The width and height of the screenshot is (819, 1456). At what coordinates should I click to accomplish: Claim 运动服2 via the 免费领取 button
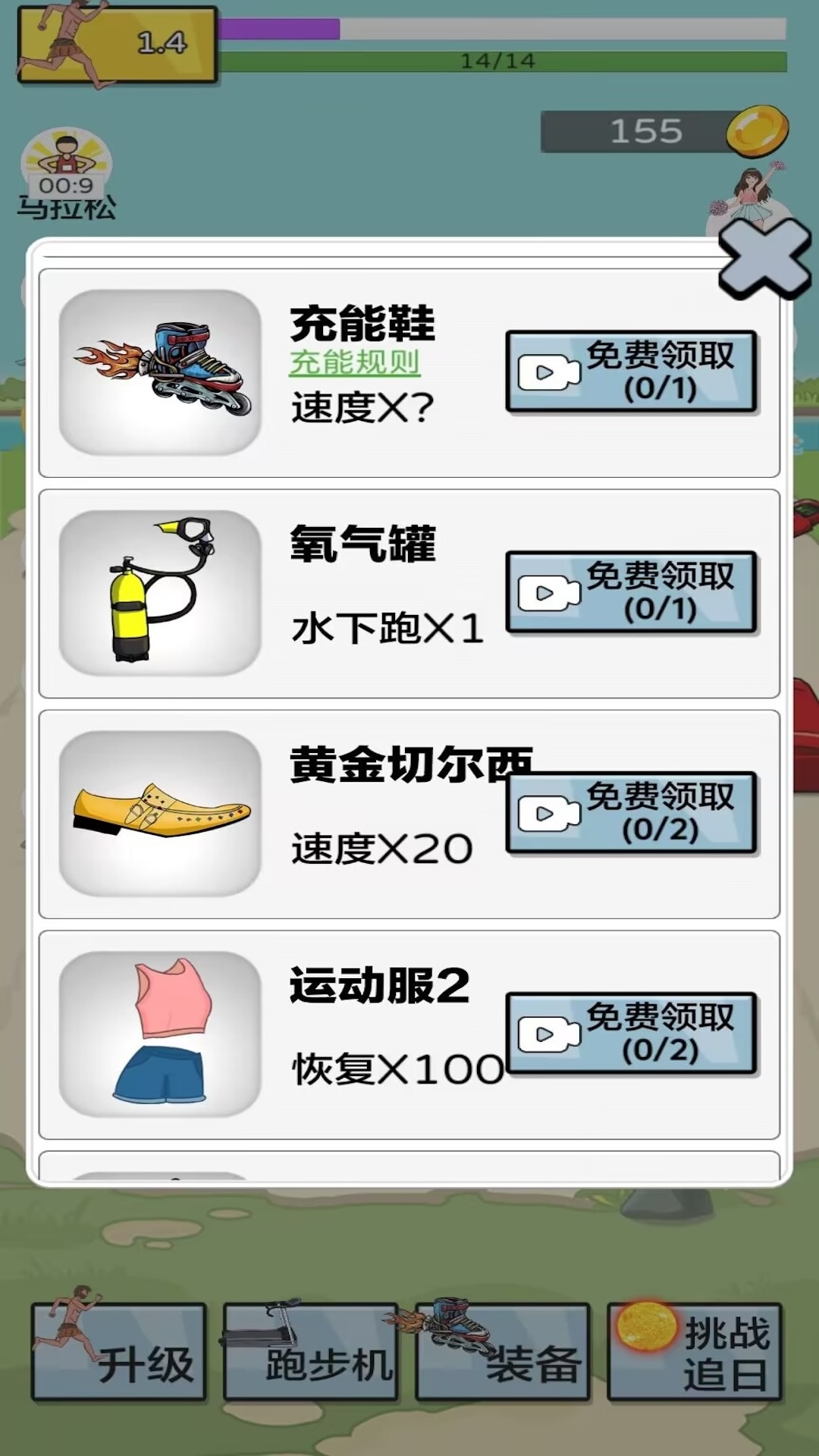click(x=632, y=1034)
